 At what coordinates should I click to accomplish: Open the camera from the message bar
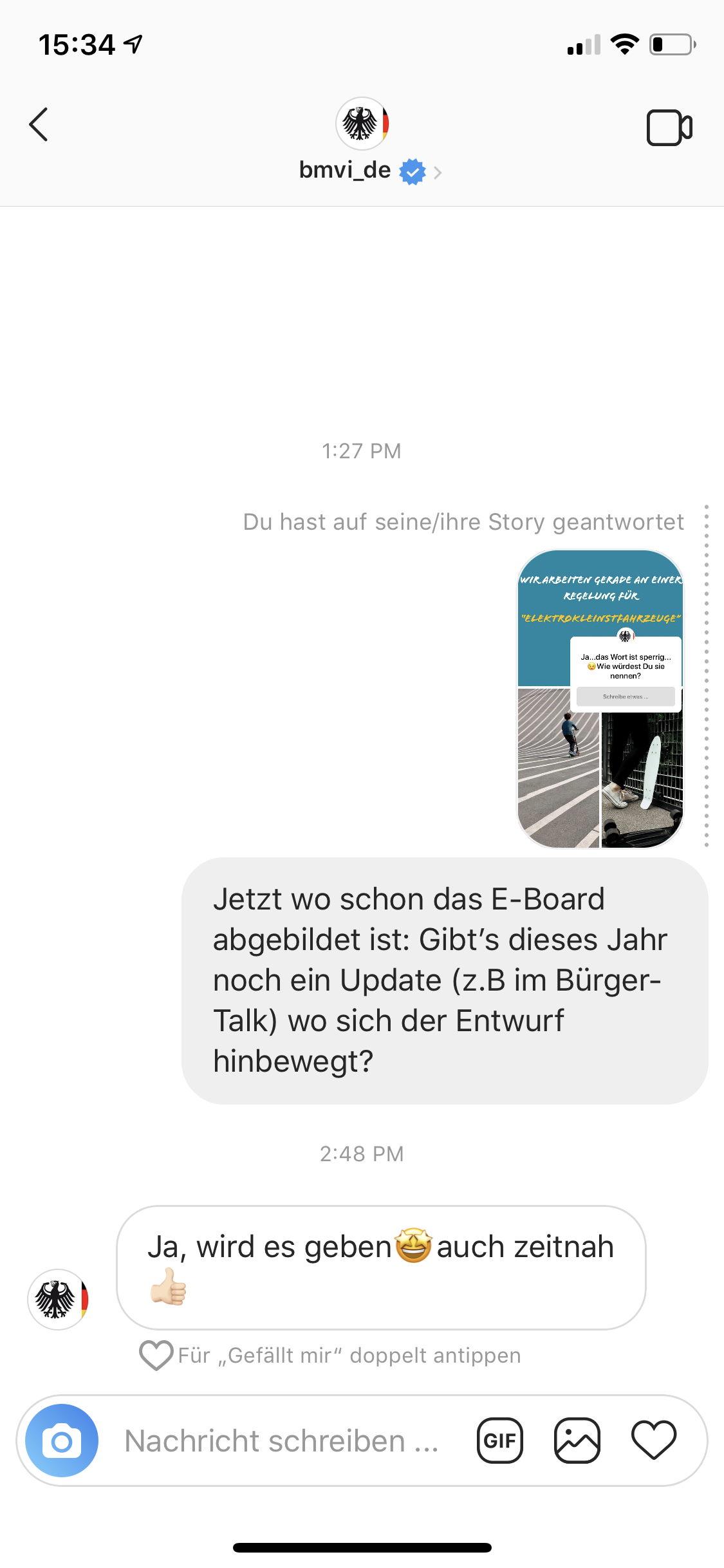62,1441
